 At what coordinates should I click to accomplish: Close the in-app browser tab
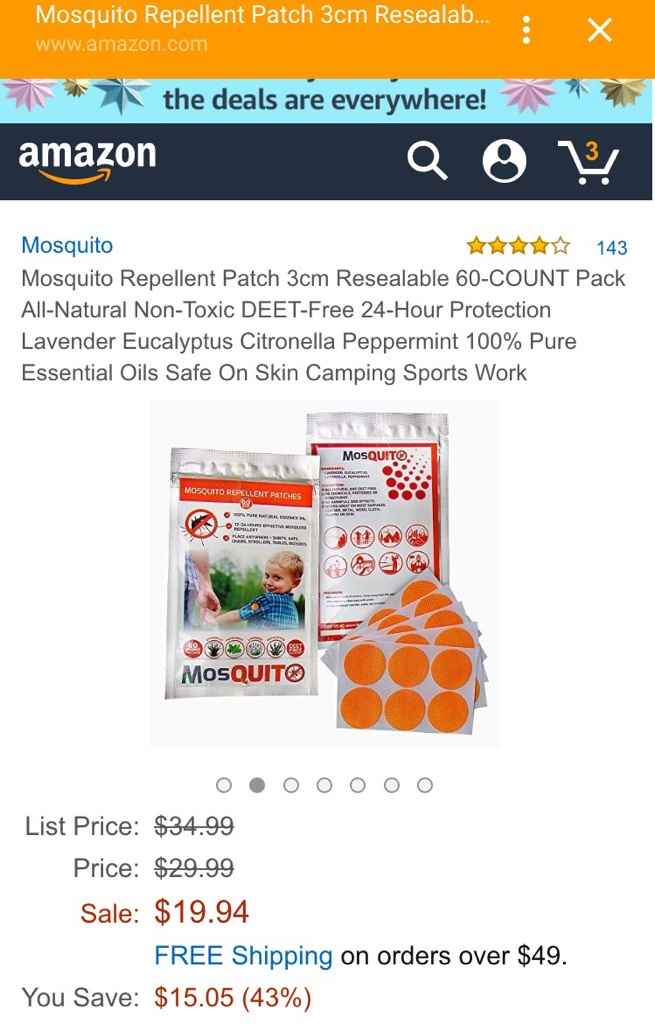(x=599, y=31)
